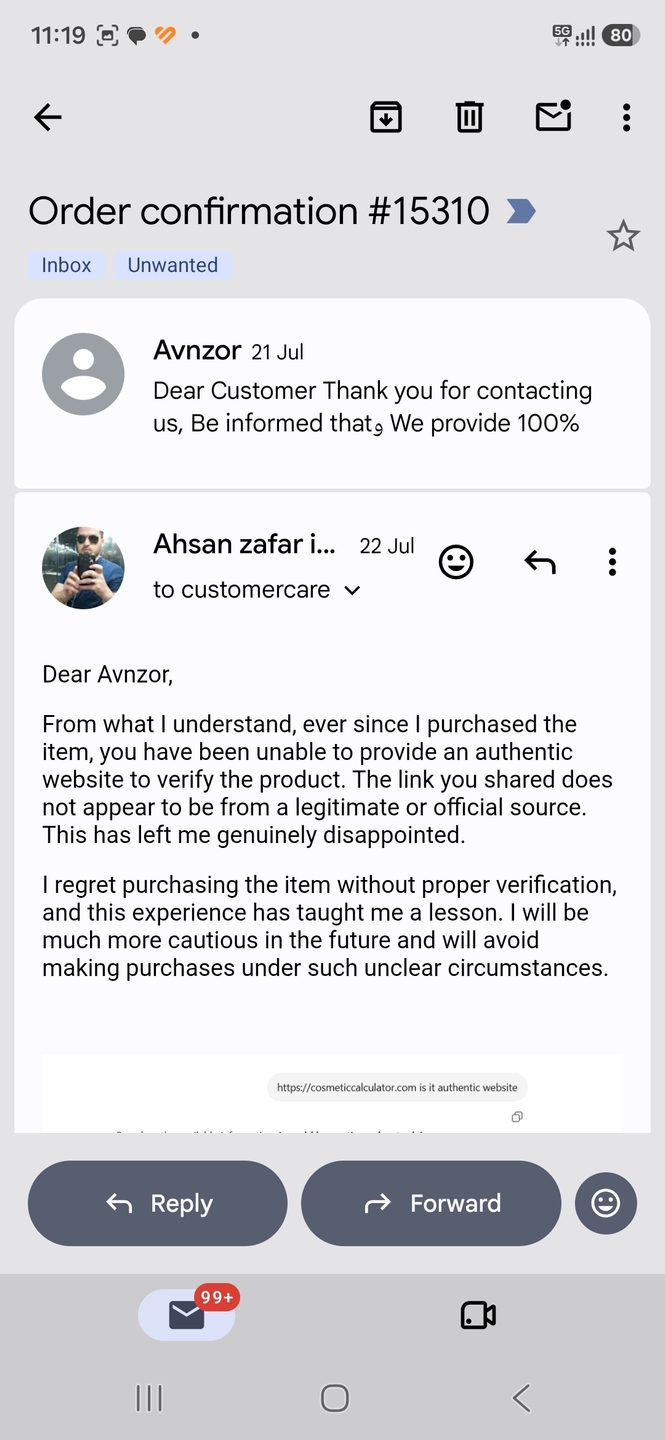This screenshot has width=665, height=1440.
Task: Tap the Inbox label chip
Action: [x=66, y=265]
